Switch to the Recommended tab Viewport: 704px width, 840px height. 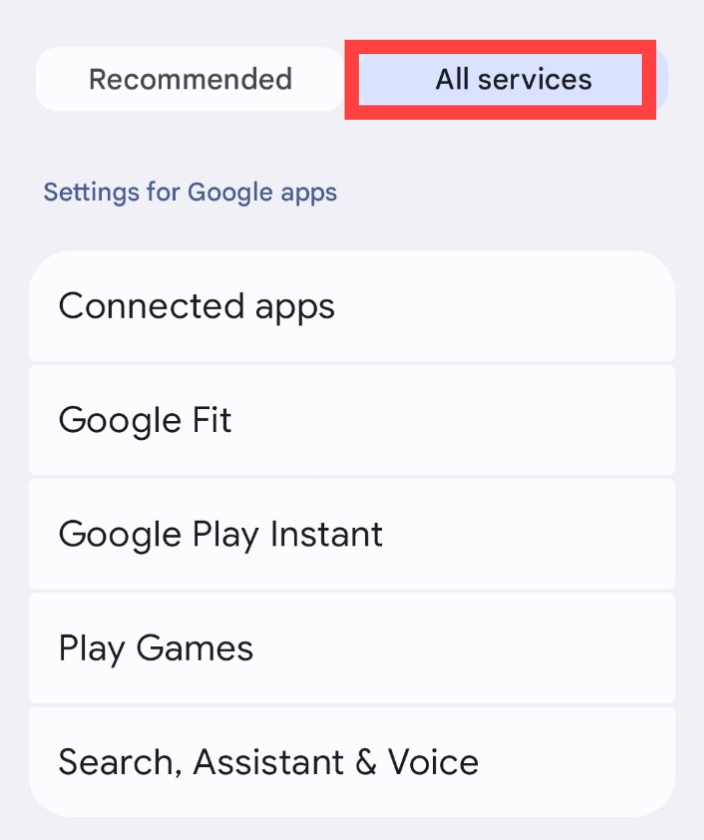(190, 79)
